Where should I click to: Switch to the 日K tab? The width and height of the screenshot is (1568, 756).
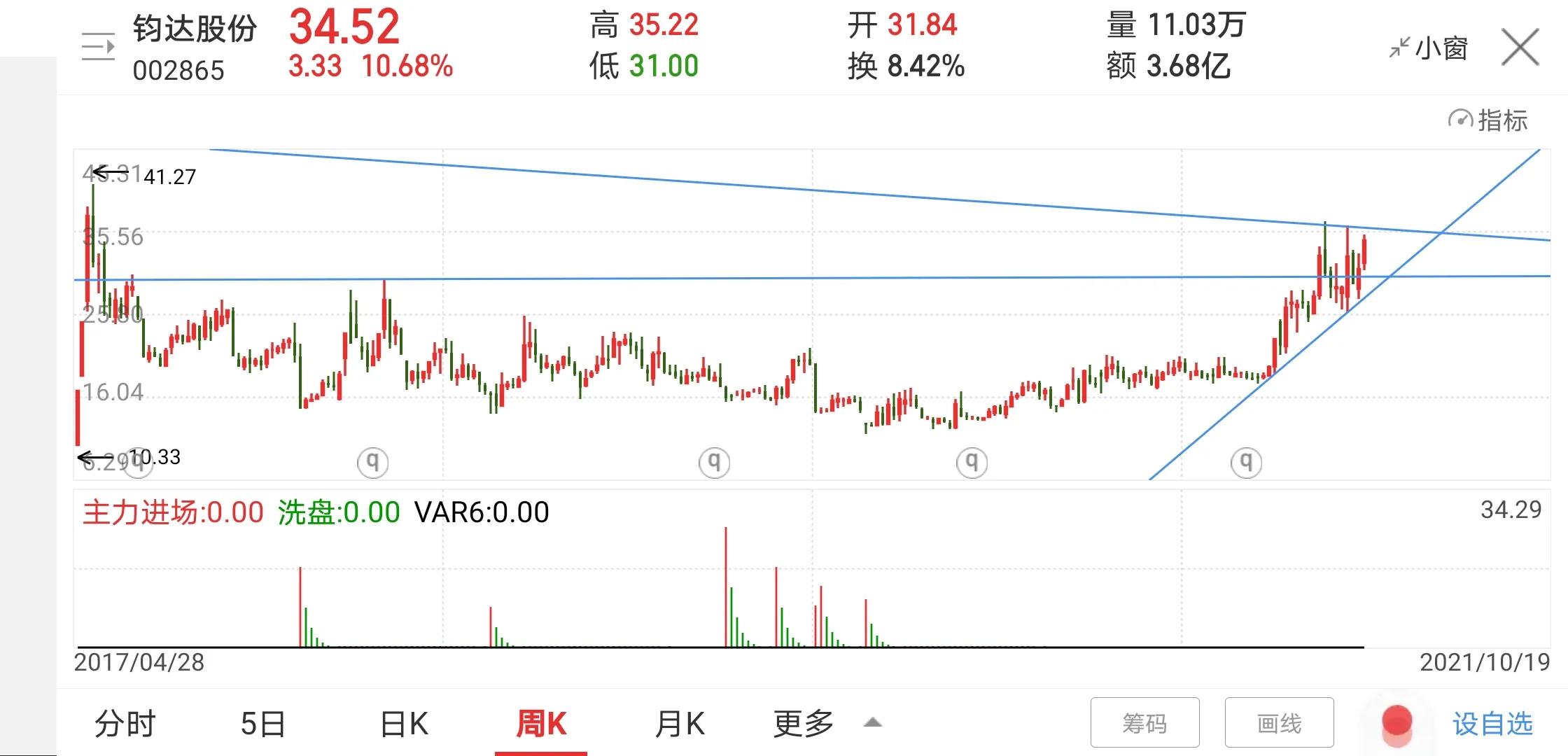404,724
